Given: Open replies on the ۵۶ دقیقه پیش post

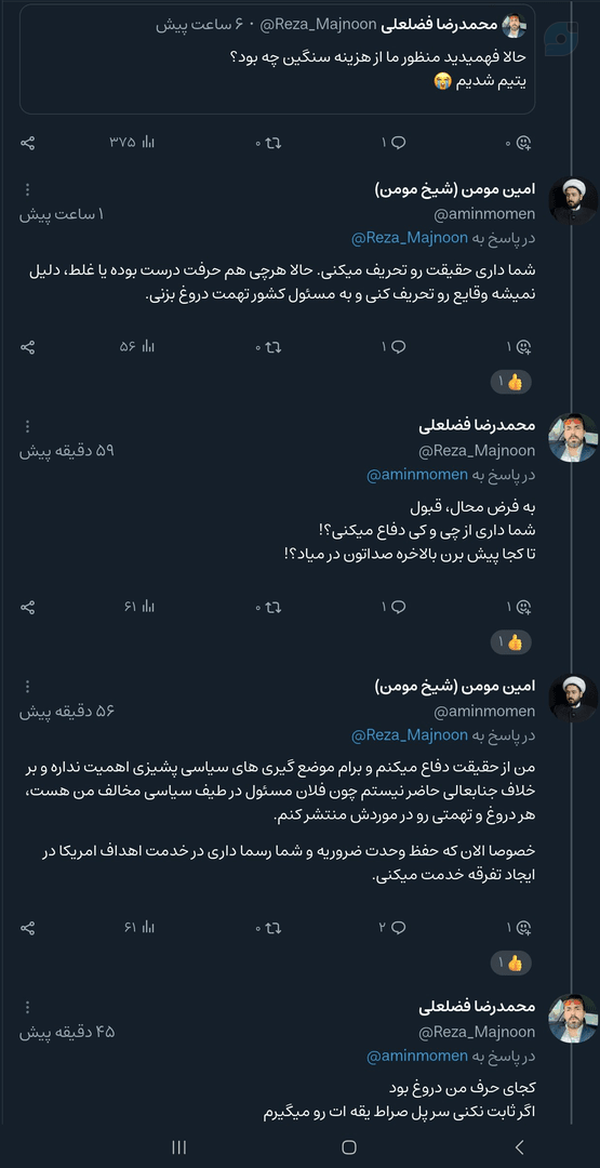Looking at the screenshot, I should point(398,927).
